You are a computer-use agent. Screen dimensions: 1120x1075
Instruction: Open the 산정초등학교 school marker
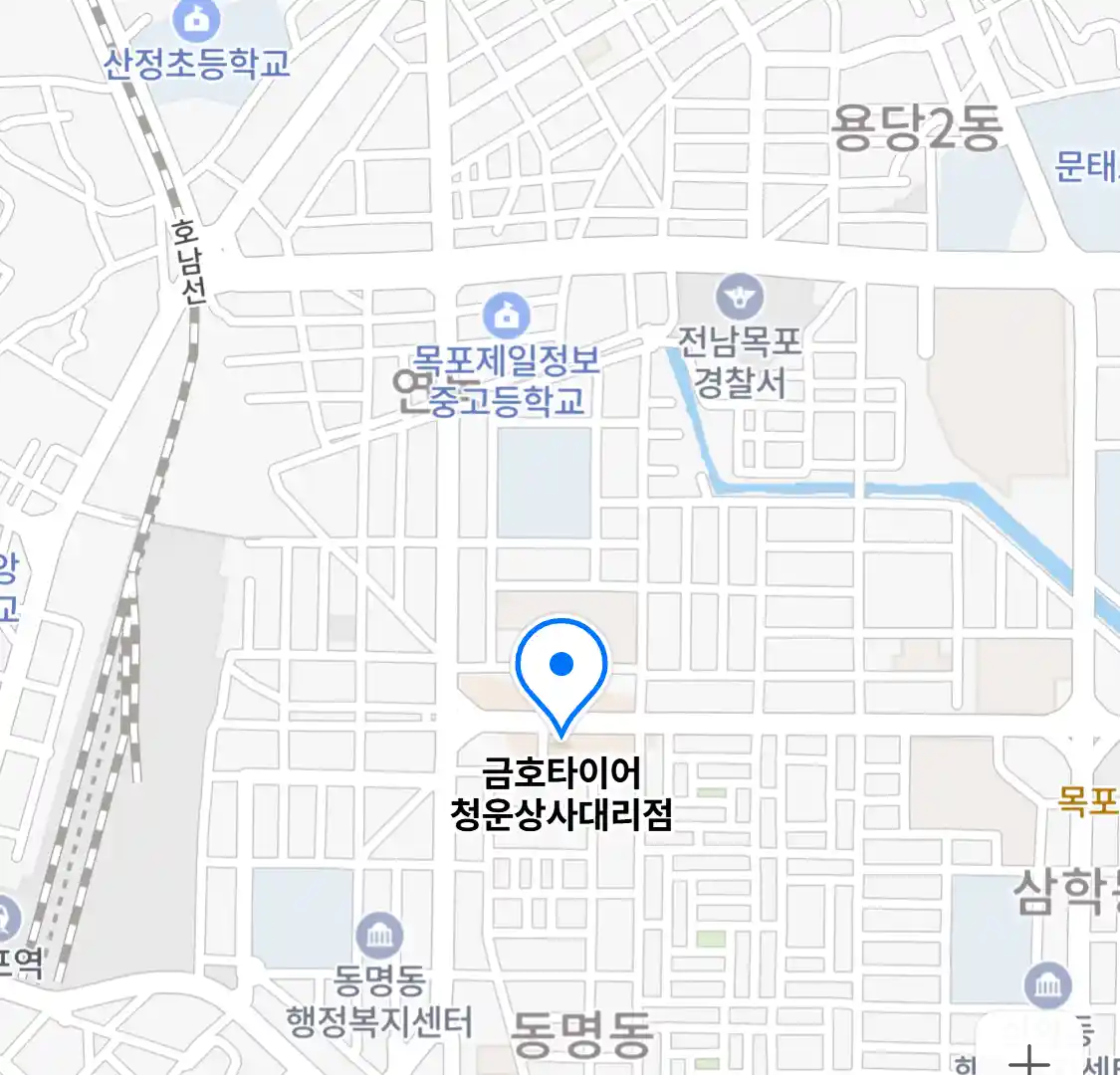click(x=196, y=20)
